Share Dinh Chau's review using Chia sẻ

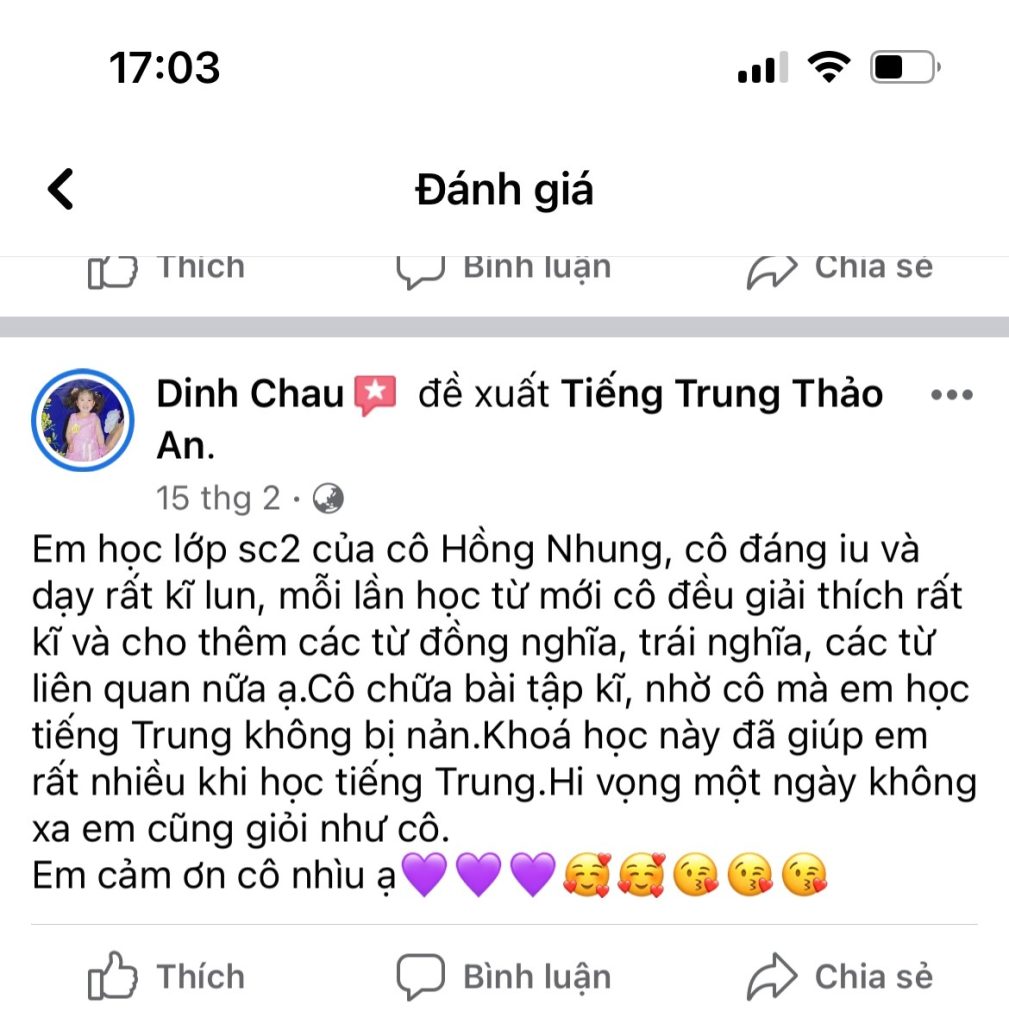coord(840,976)
